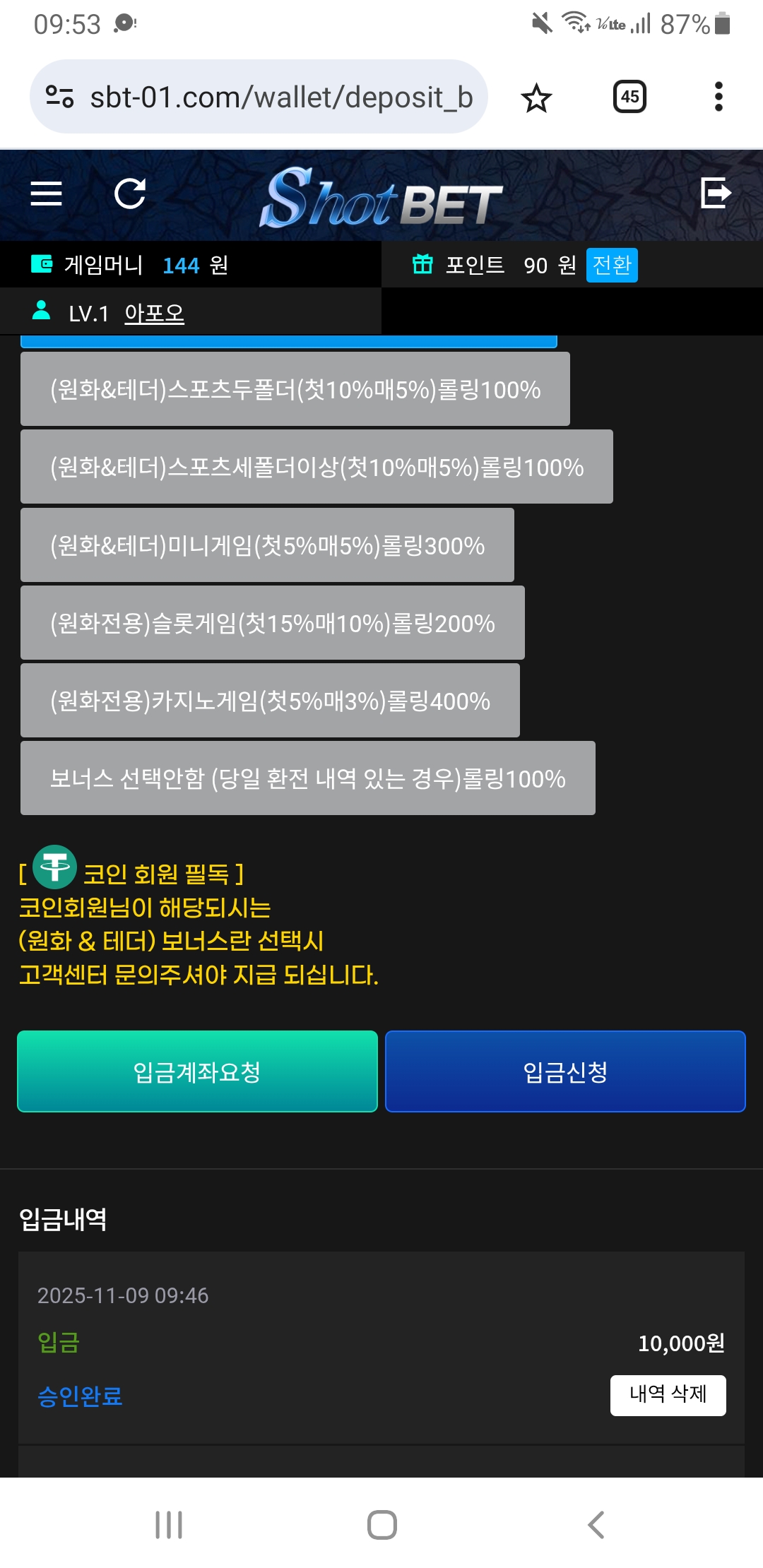763x1568 pixels.
Task: Tap the 입금계좌요청 button
Action: click(x=197, y=1071)
